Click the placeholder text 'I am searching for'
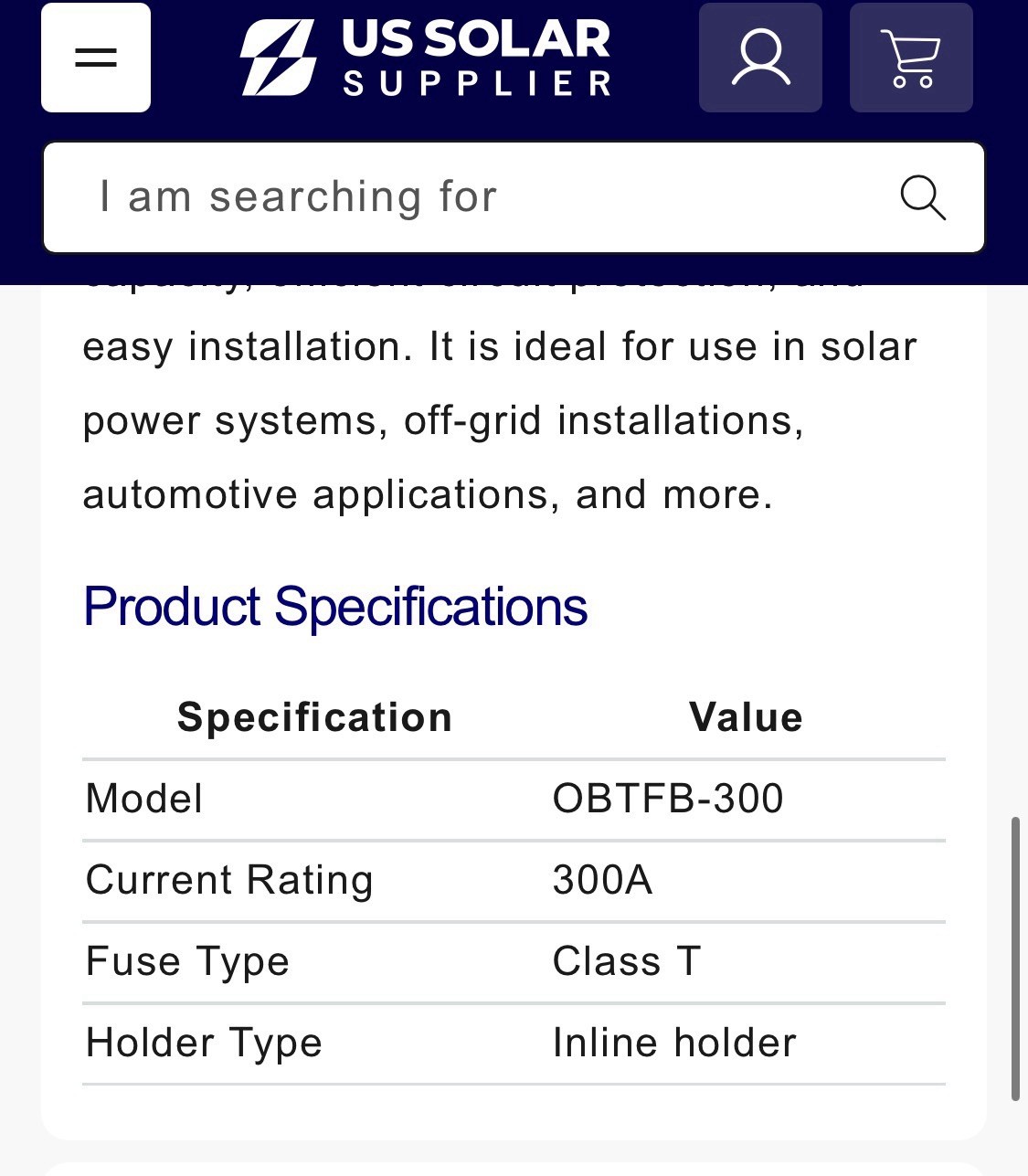Screen dimensions: 1028x1176 (x=297, y=197)
